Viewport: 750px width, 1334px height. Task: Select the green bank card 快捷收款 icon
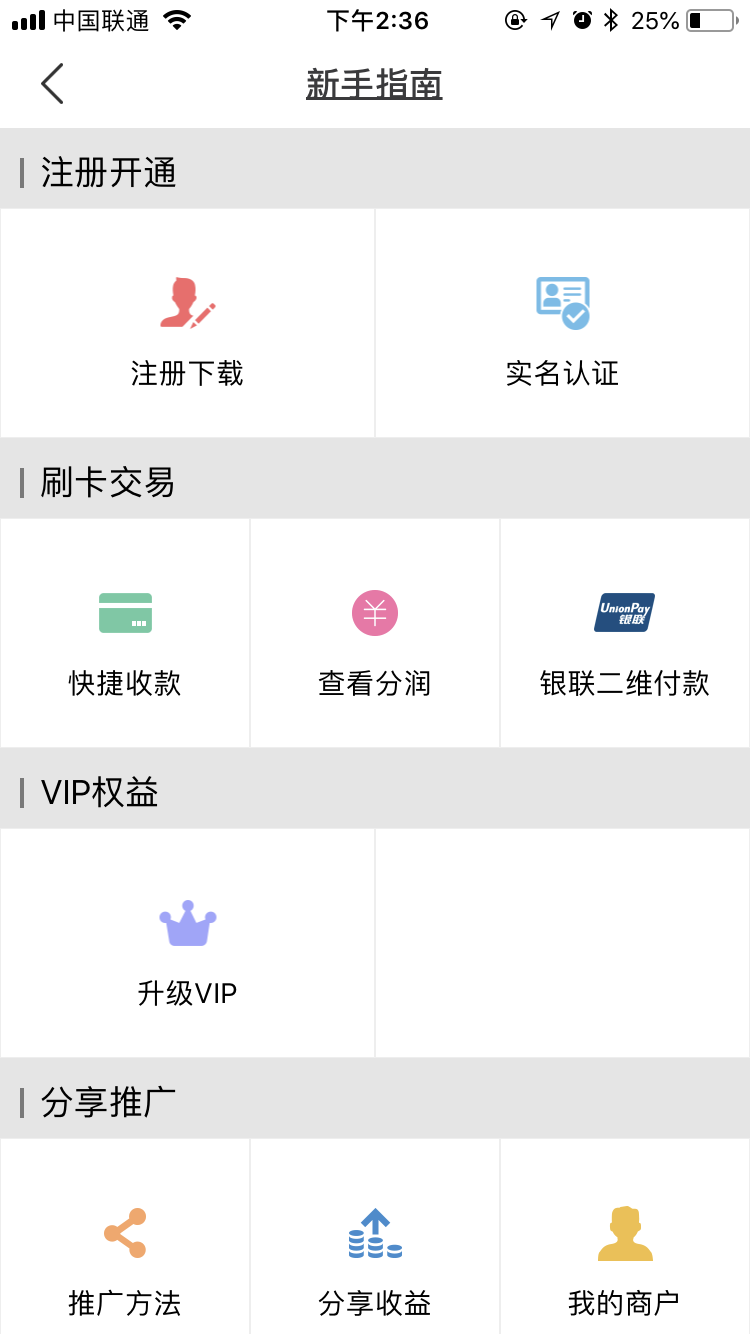125,612
